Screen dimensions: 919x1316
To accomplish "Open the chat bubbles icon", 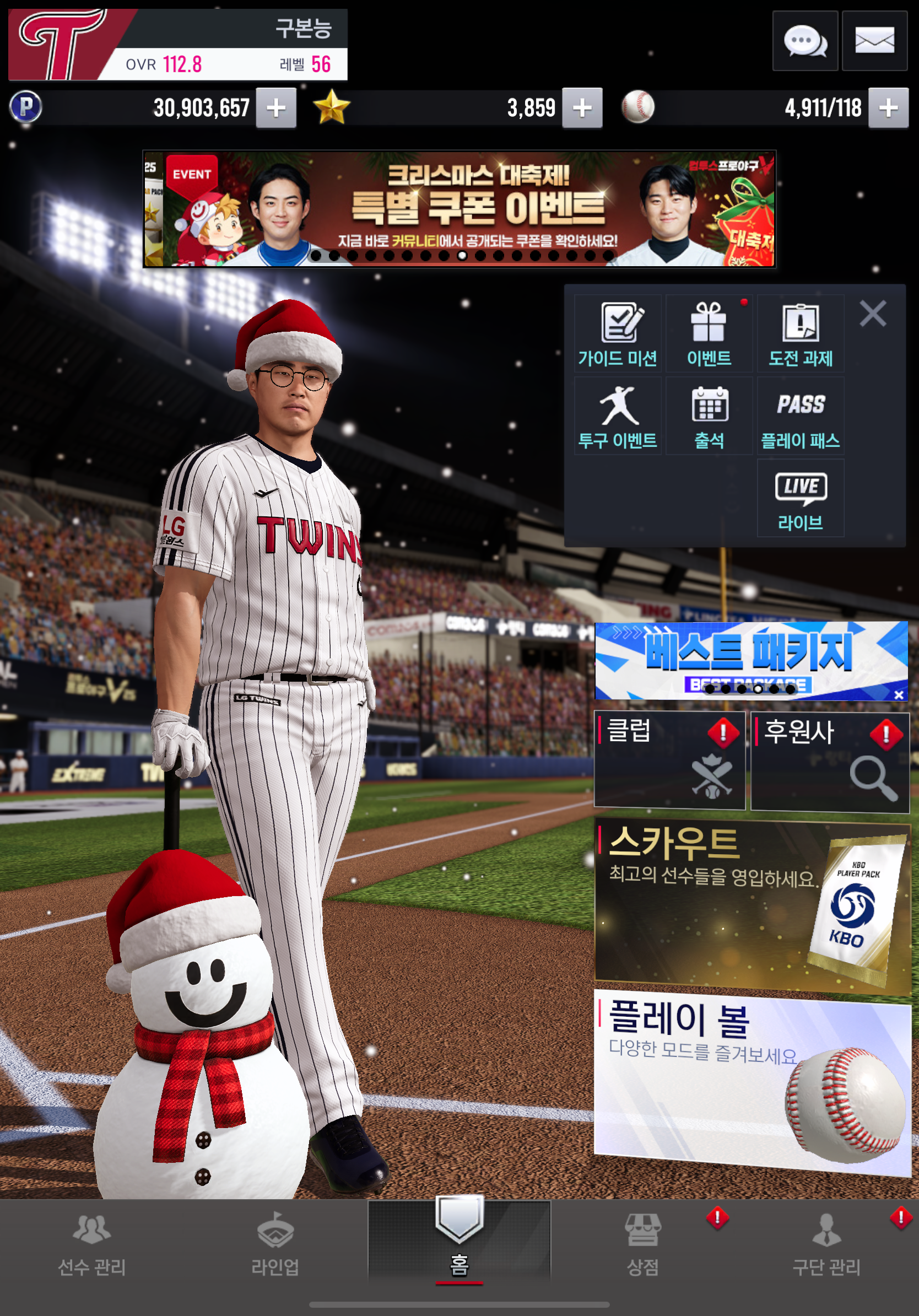I will tap(804, 41).
